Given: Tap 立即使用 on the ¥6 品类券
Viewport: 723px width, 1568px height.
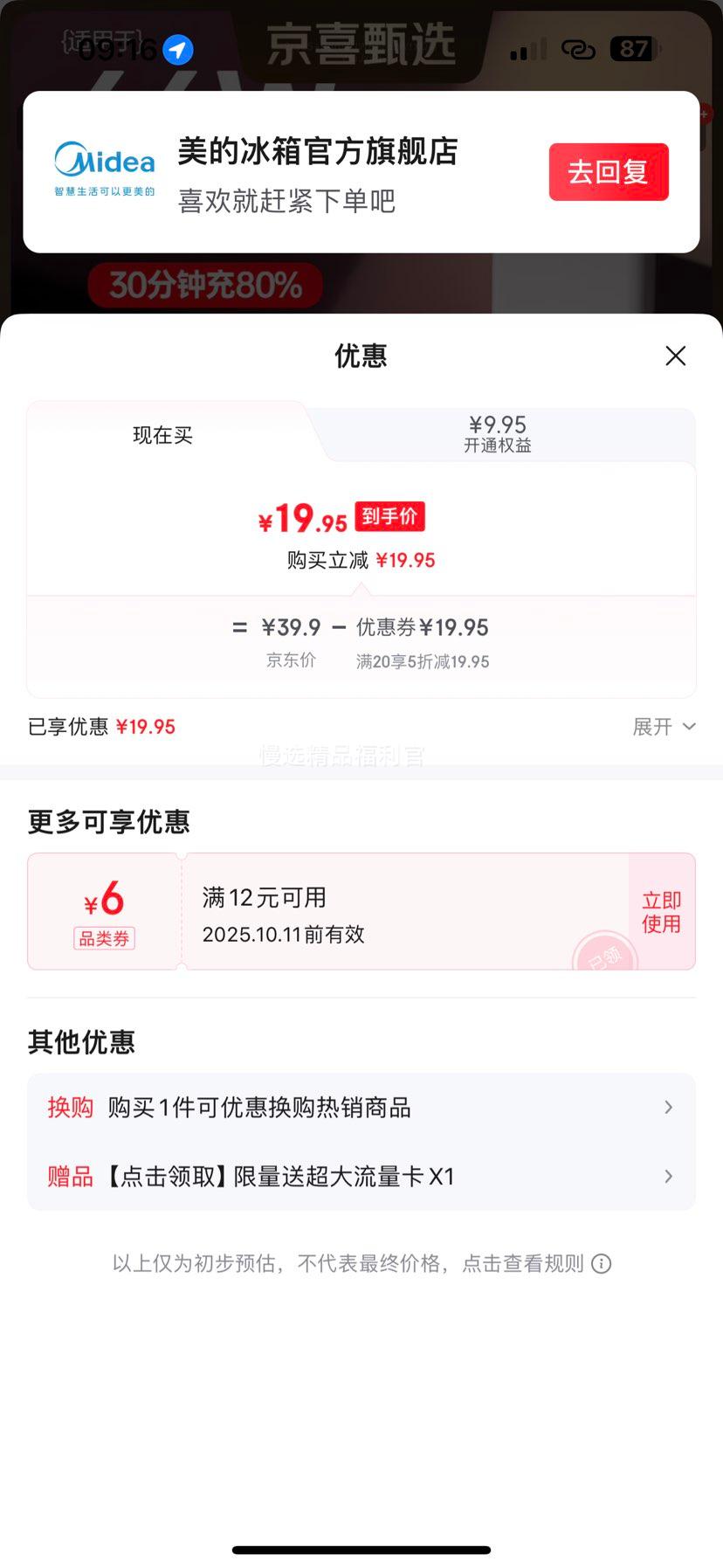Looking at the screenshot, I should click(661, 912).
